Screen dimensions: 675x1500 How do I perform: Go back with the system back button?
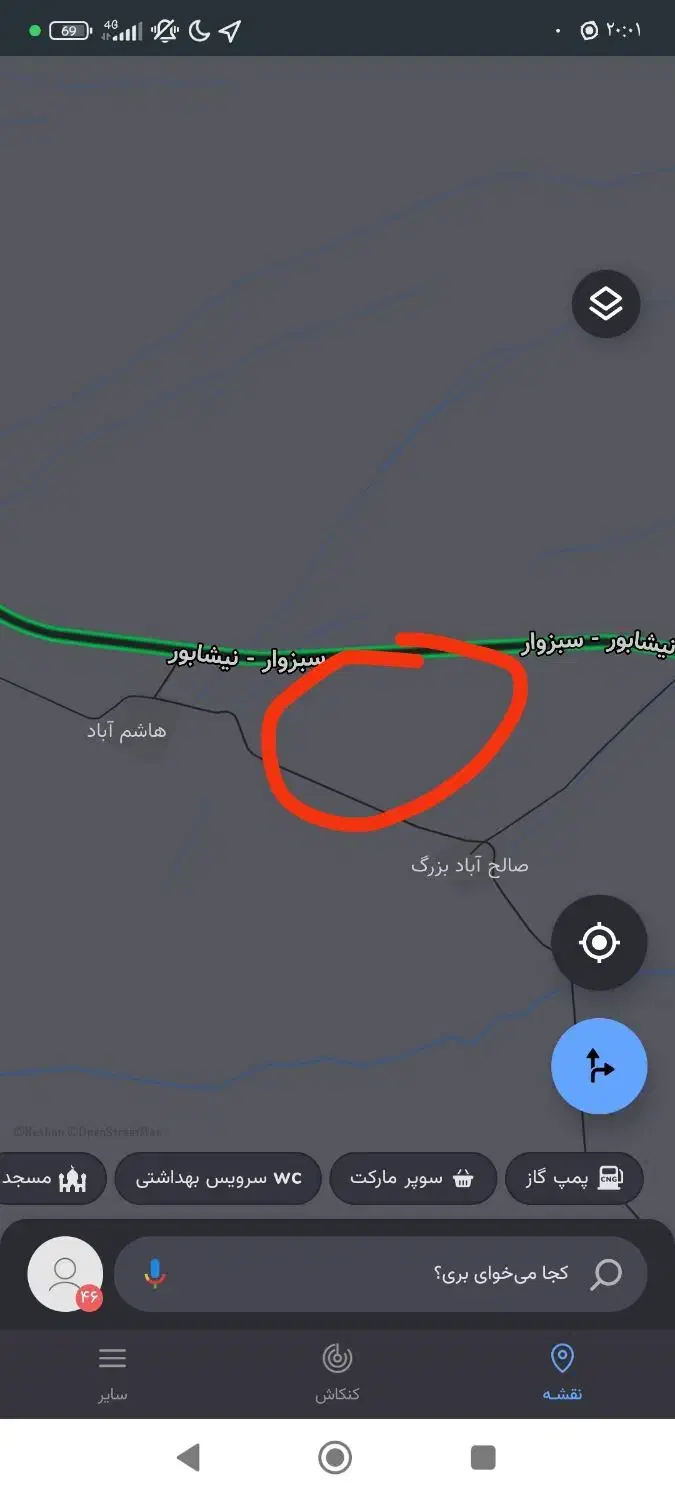(x=188, y=1457)
